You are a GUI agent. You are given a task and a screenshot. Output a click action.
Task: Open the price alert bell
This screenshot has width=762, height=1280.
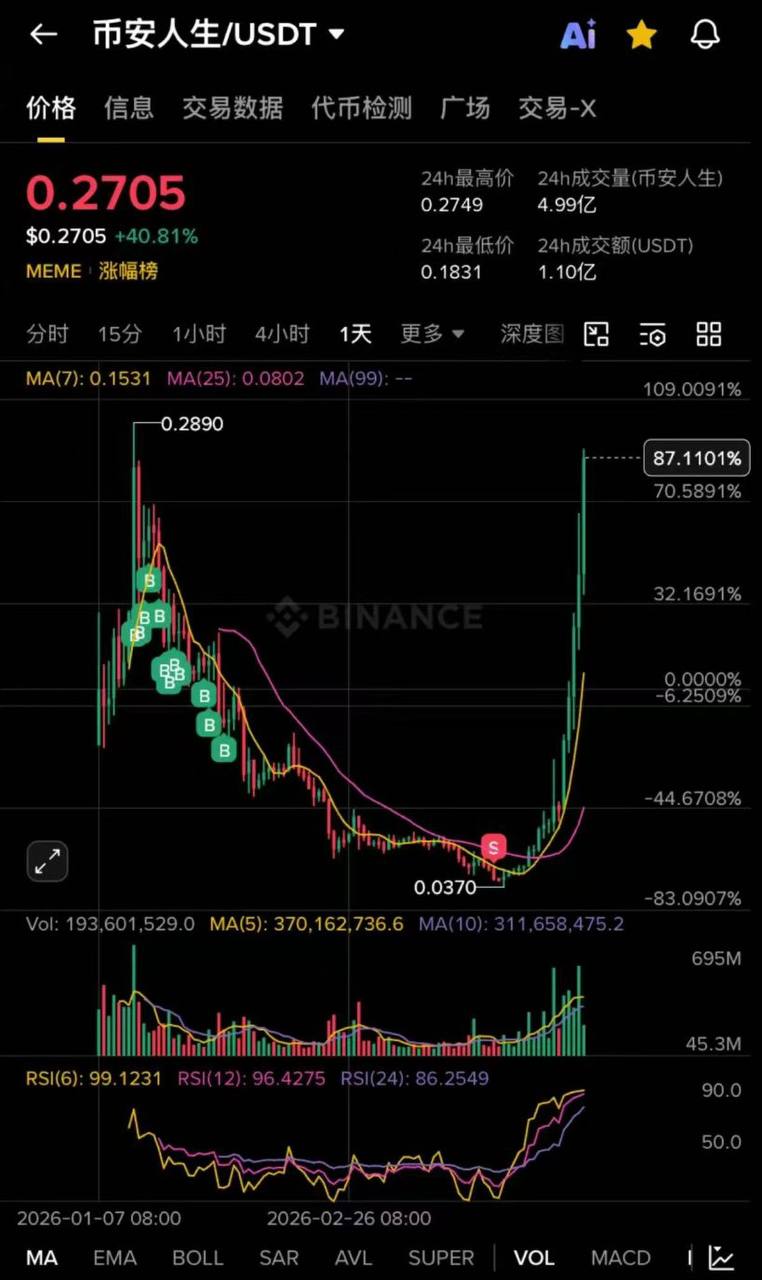click(x=706, y=36)
